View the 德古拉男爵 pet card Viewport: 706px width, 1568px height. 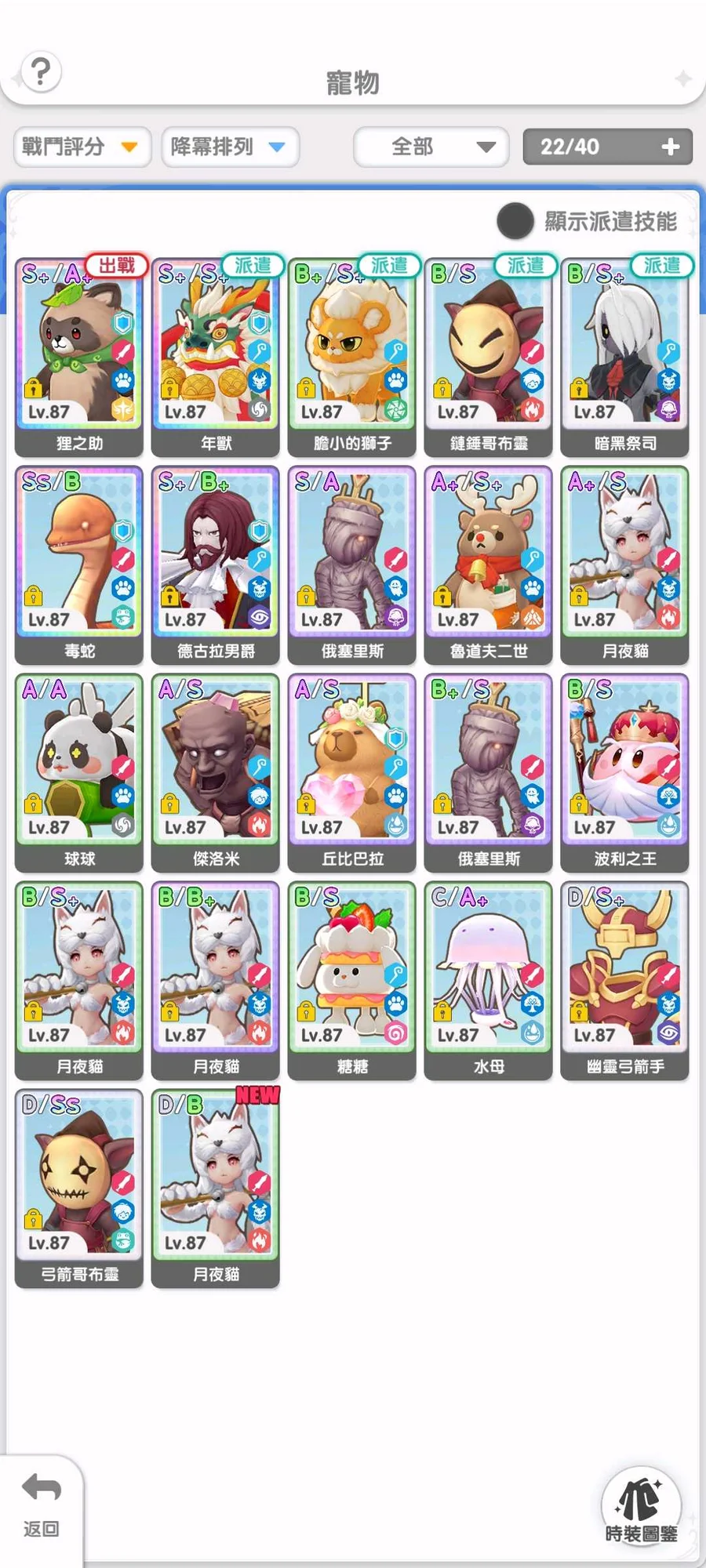[216, 565]
